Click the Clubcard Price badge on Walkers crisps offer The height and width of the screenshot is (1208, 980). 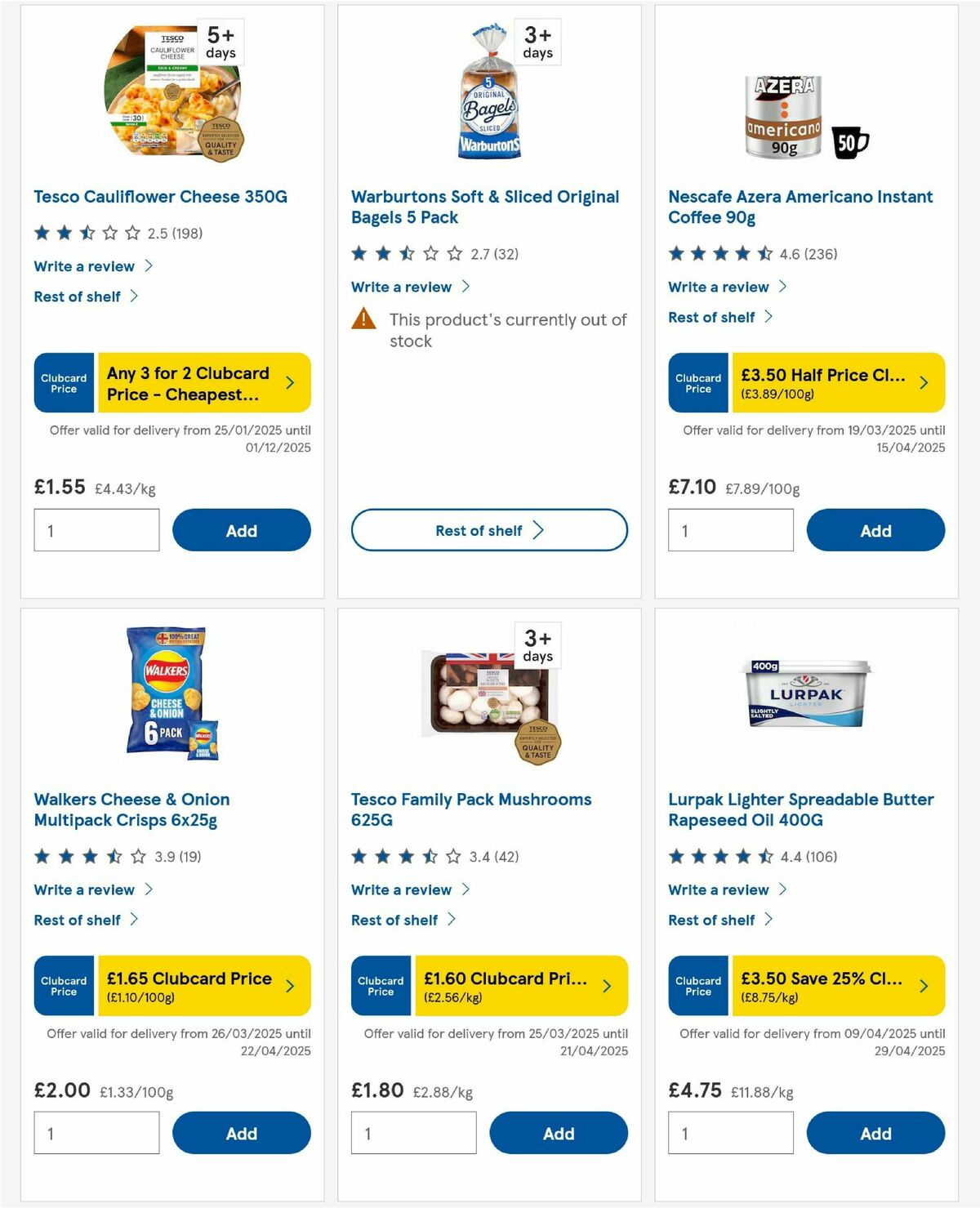(x=63, y=986)
